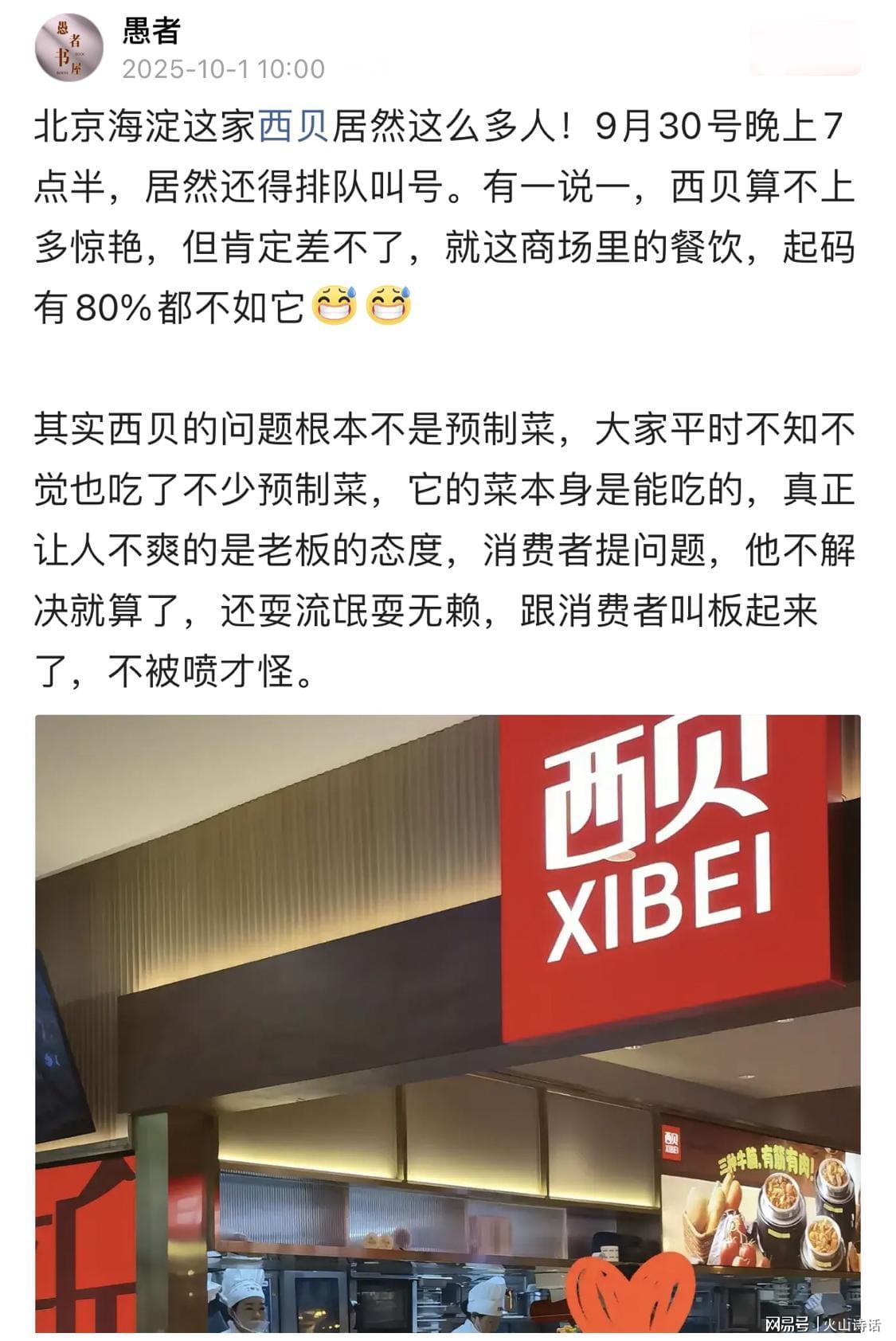Tap the username 愚者
896x1341 pixels.
tap(151, 31)
